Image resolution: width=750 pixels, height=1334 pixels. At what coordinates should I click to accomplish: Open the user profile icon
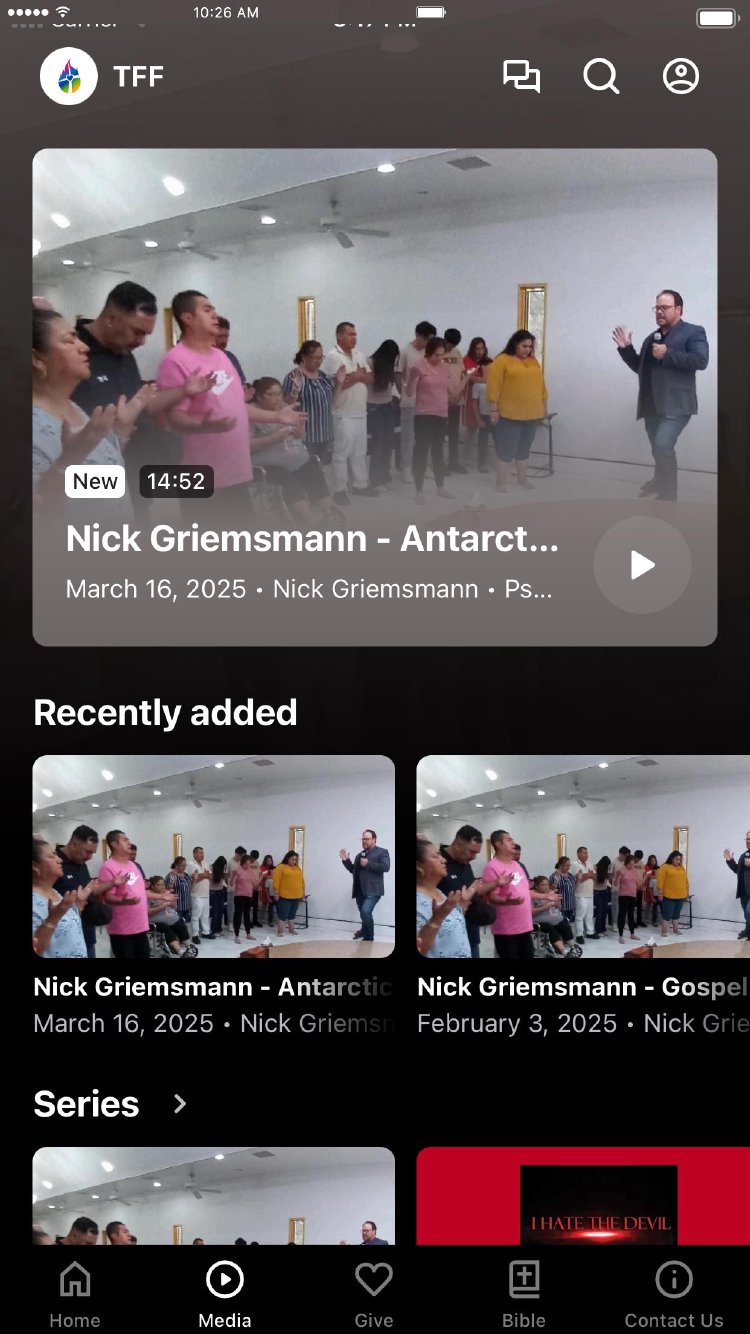(x=681, y=77)
